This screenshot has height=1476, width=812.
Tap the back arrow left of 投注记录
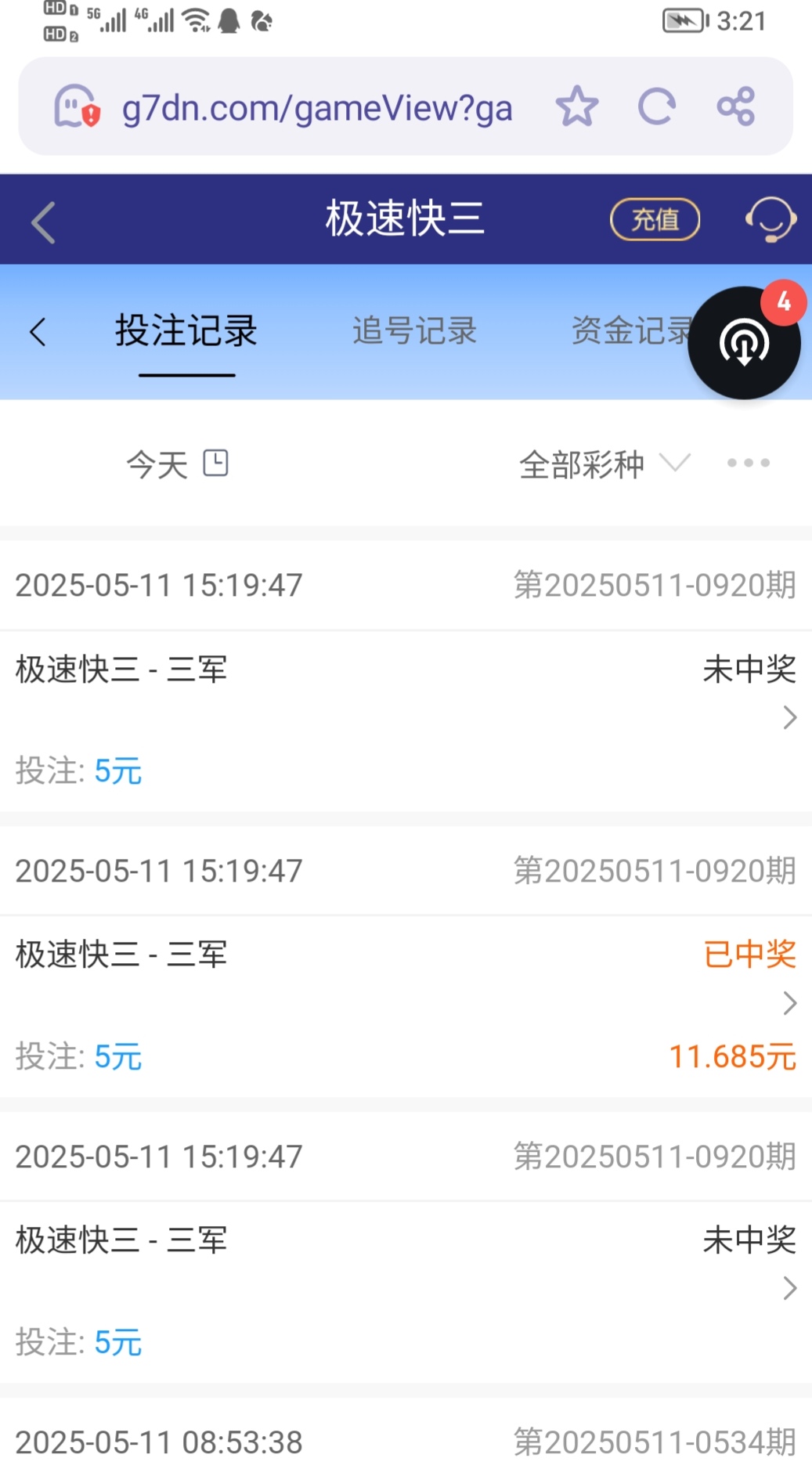click(x=38, y=331)
